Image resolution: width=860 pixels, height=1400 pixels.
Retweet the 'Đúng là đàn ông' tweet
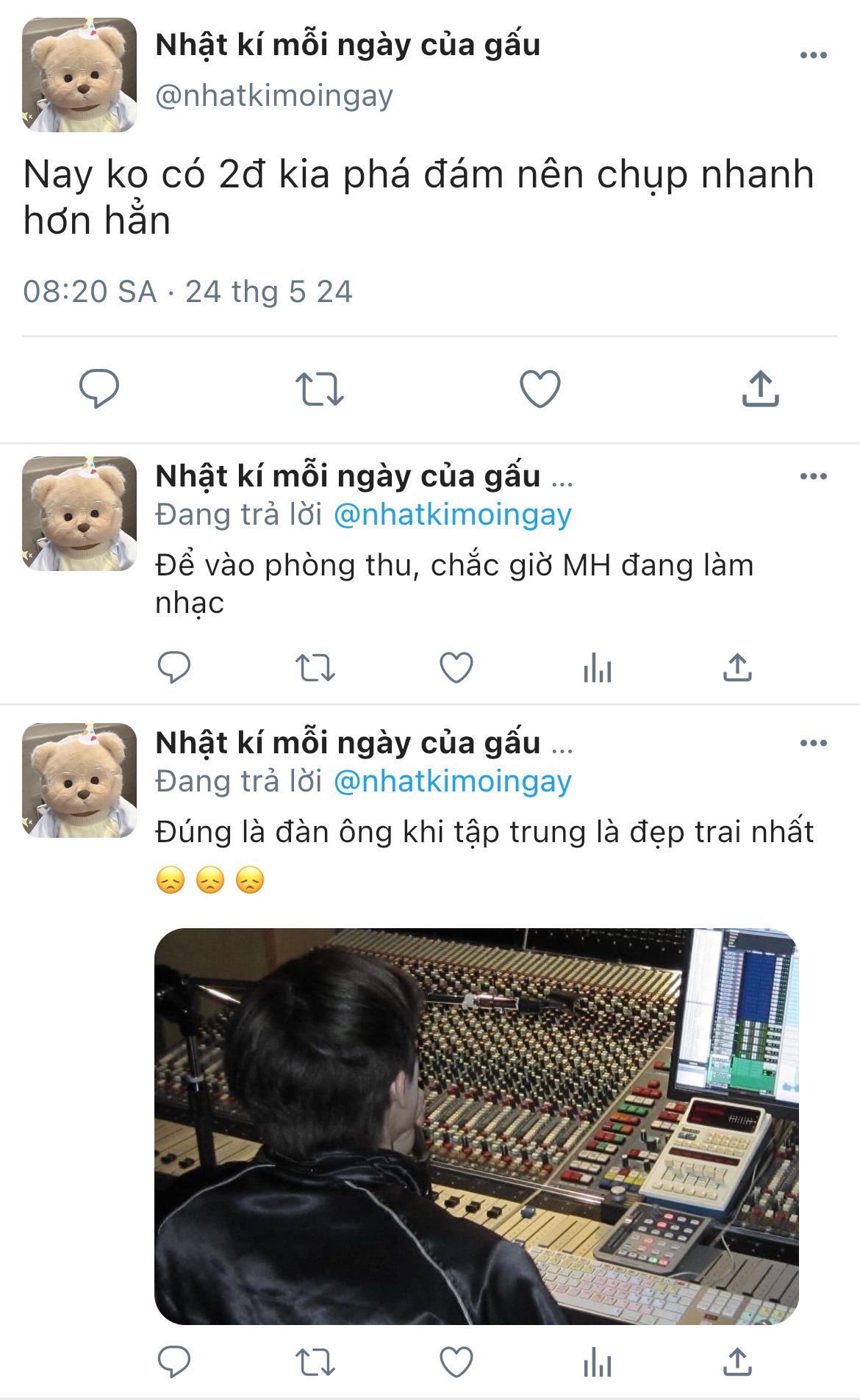(315, 1363)
